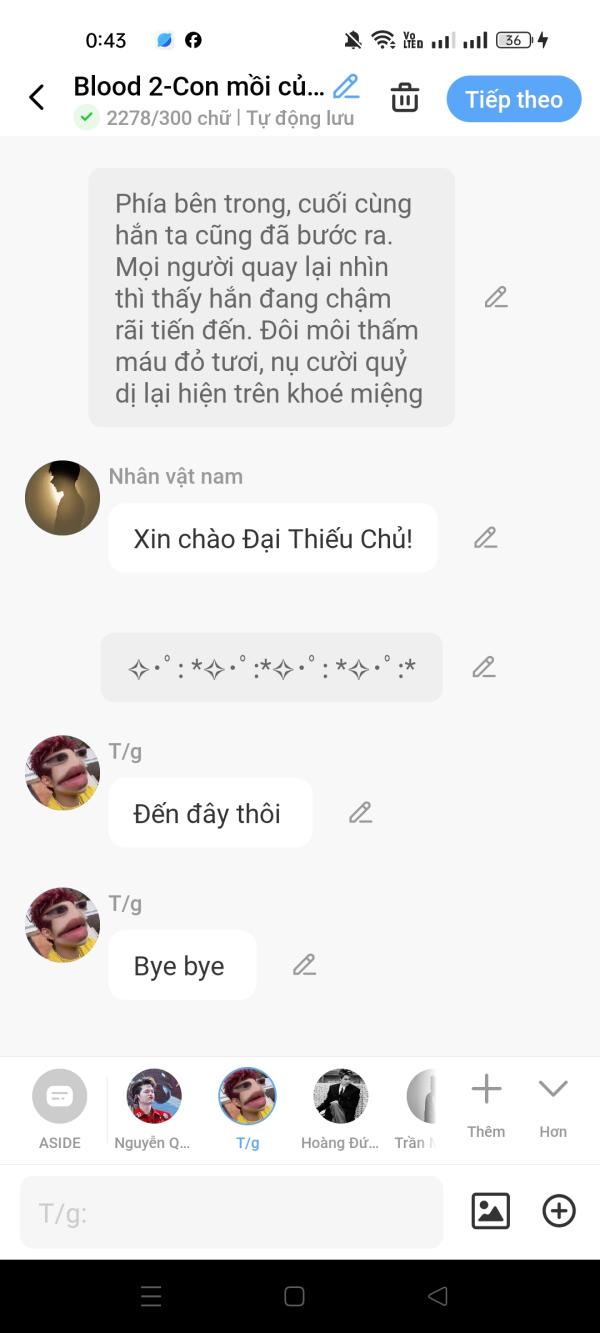Edit the 'Đến đây thôi' message
The image size is (600, 1333).
pos(360,813)
